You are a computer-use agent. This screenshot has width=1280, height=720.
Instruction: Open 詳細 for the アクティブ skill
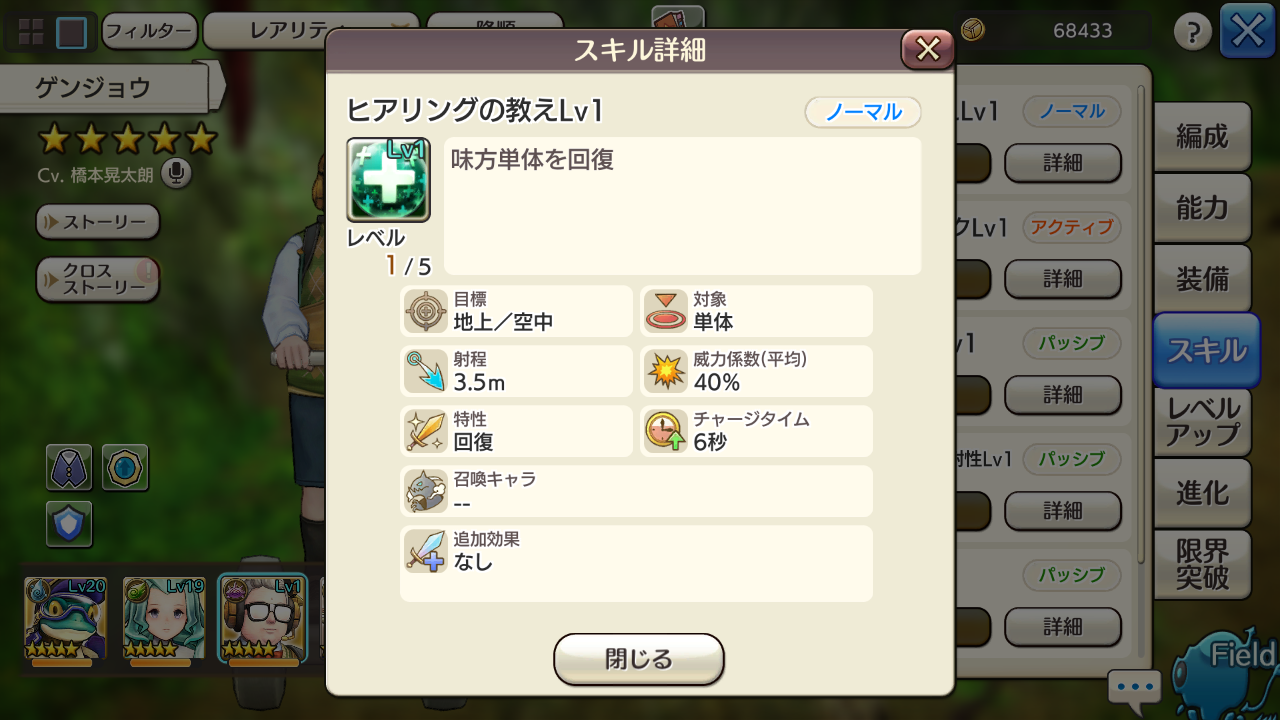(1062, 278)
